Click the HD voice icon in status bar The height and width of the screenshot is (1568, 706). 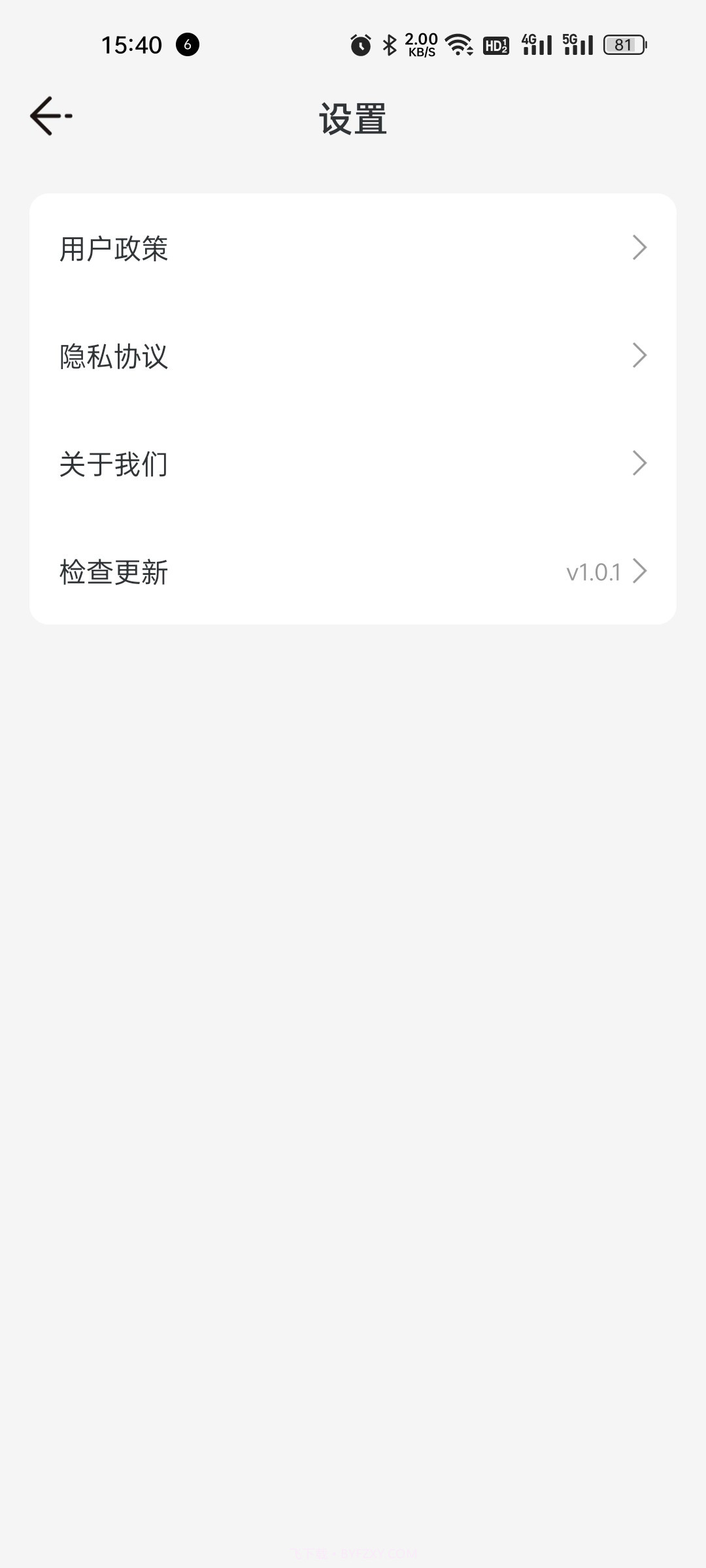495,44
